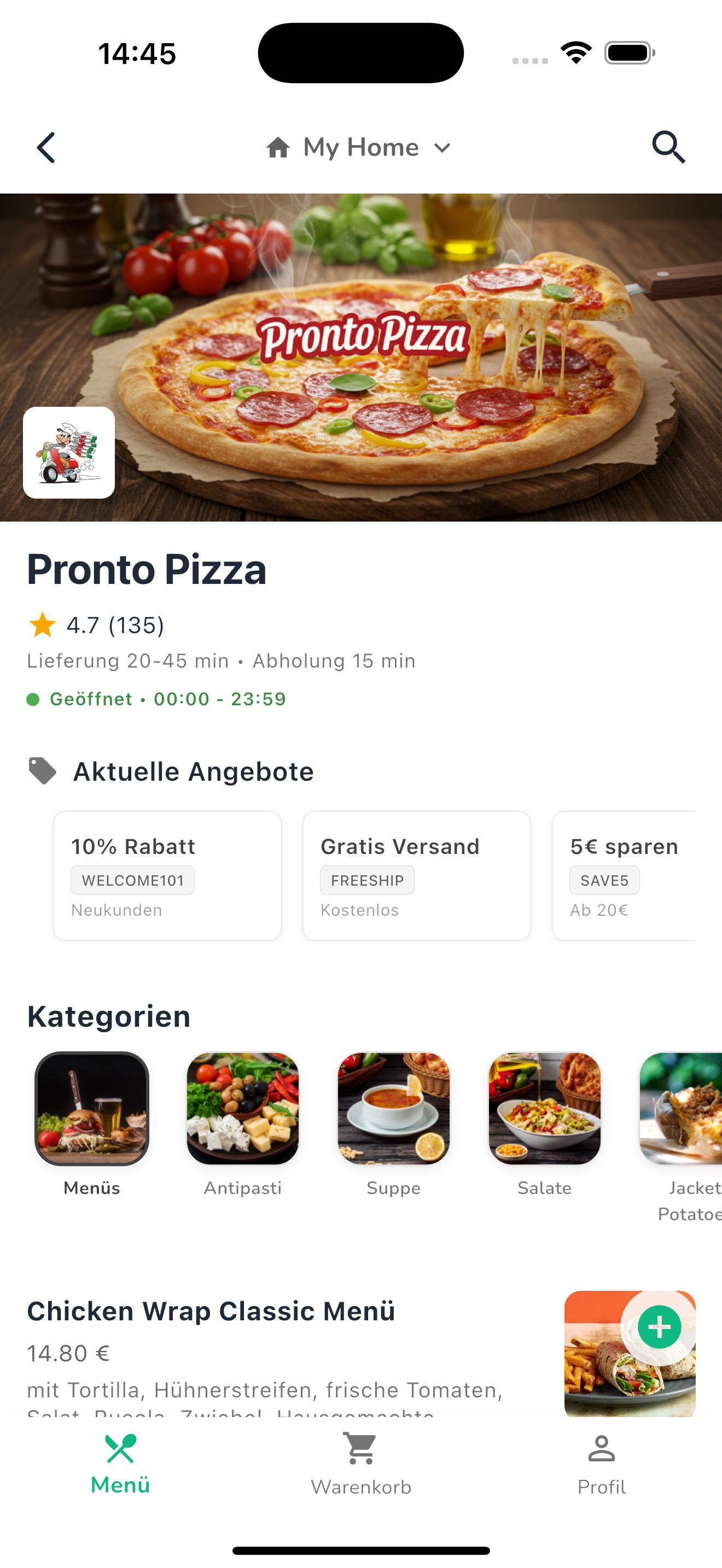Open the Salate category

click(544, 1109)
